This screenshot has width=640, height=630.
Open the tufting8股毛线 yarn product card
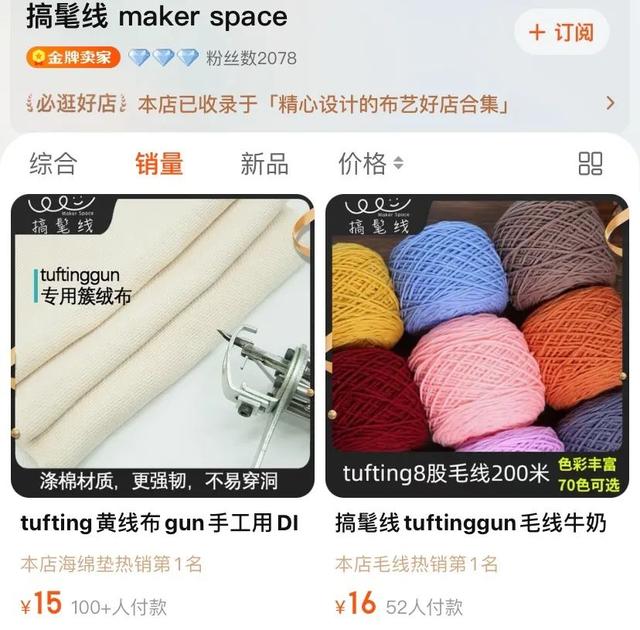[477, 345]
